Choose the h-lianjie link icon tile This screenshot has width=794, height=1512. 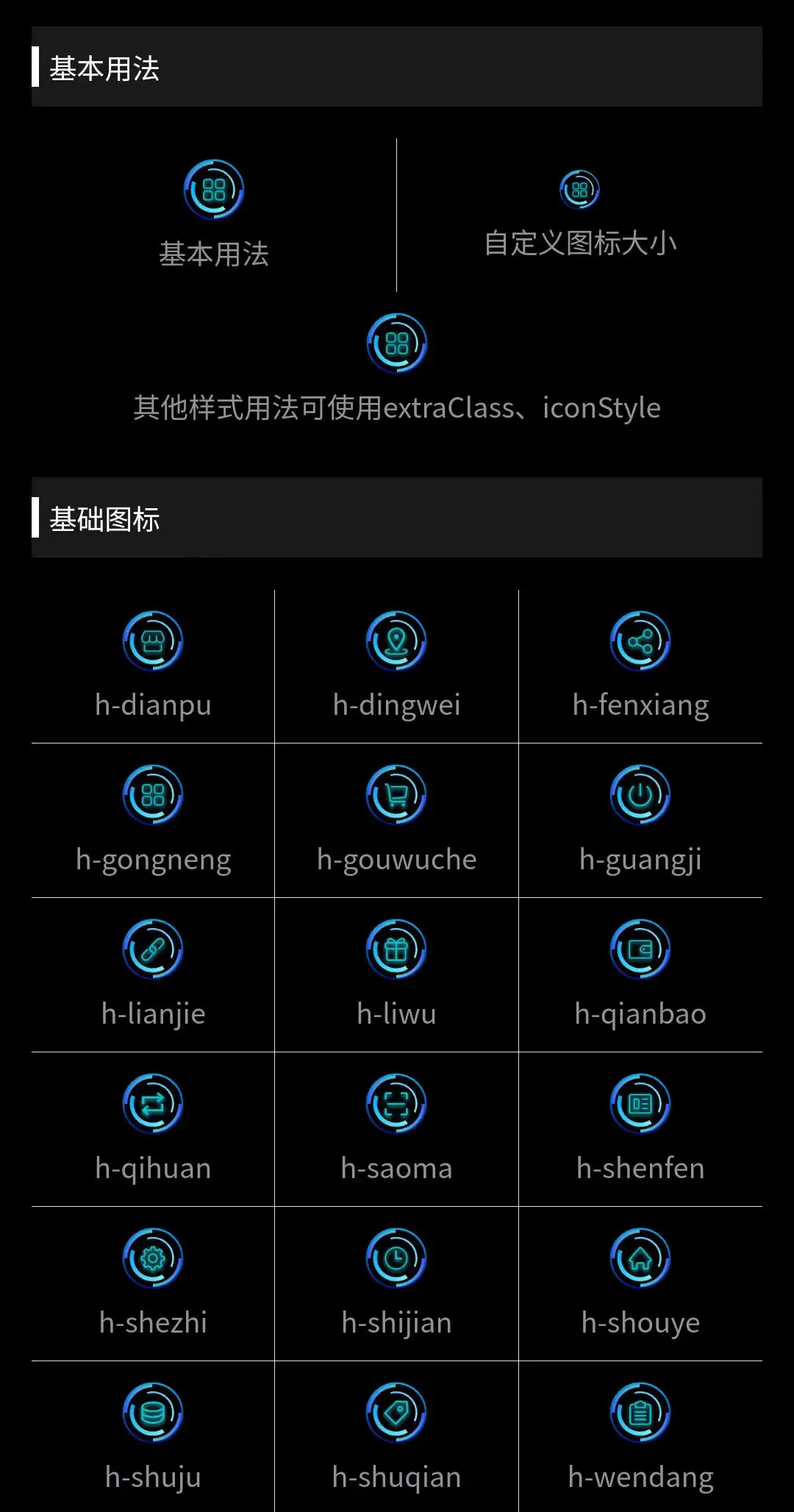[153, 974]
